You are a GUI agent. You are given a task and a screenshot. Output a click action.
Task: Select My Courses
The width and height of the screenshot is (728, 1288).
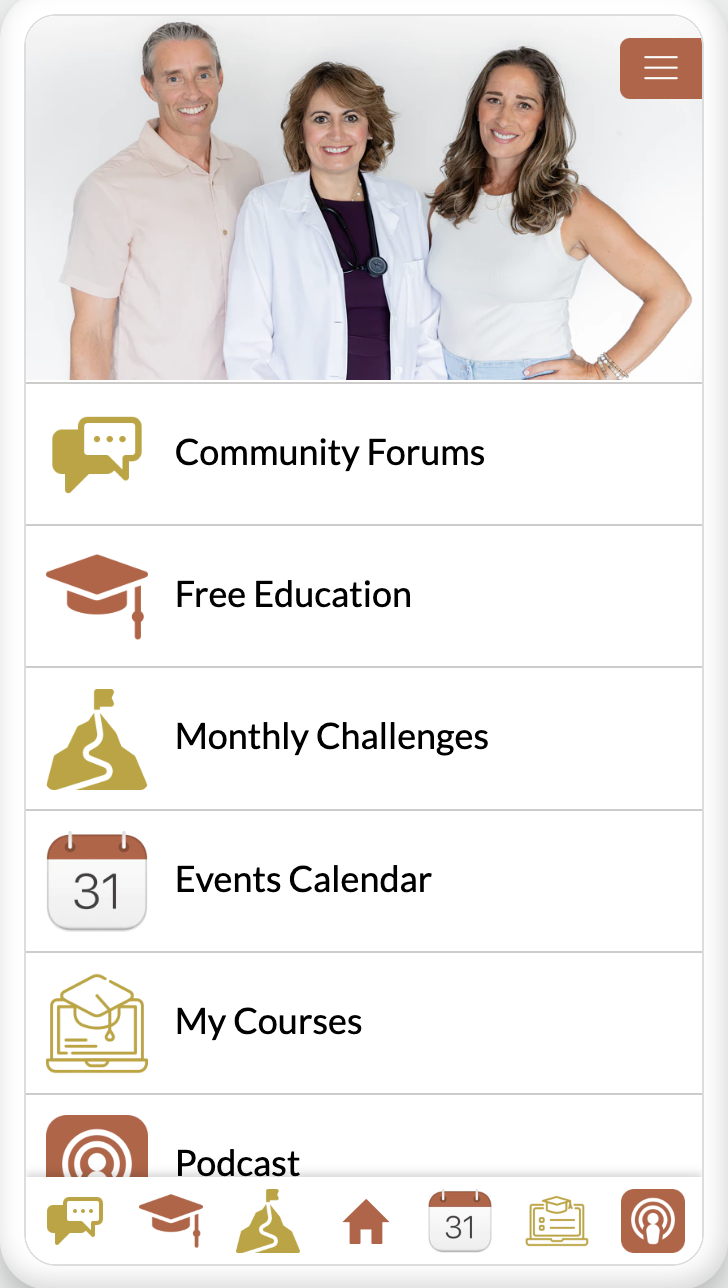(x=268, y=1023)
